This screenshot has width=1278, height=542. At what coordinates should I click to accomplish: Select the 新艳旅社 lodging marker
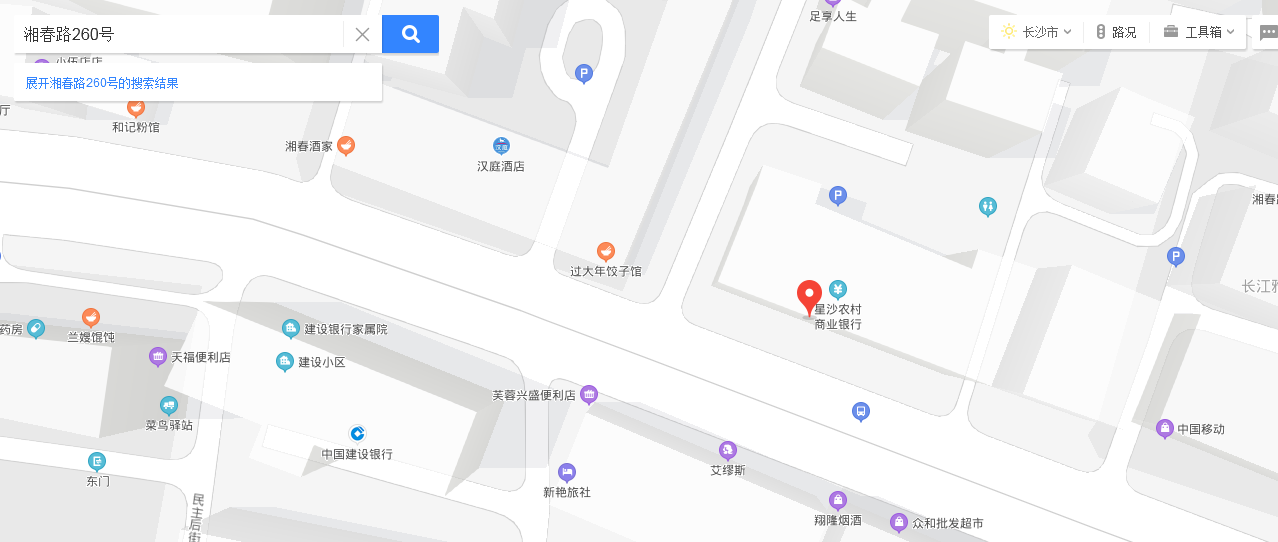(x=567, y=472)
